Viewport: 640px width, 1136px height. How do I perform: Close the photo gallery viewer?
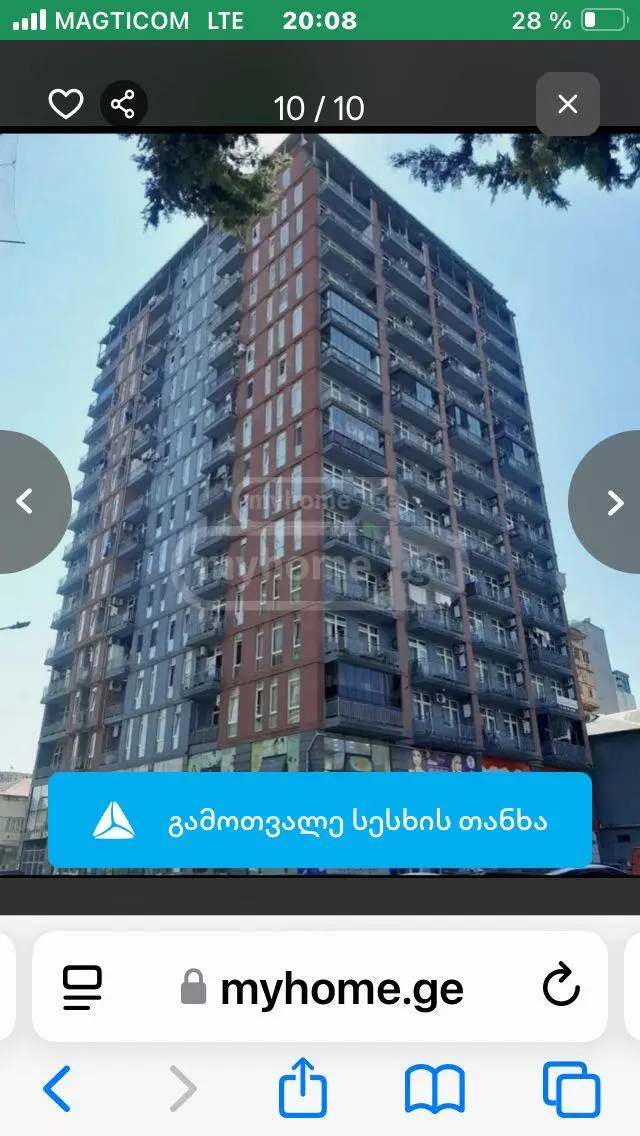point(568,104)
